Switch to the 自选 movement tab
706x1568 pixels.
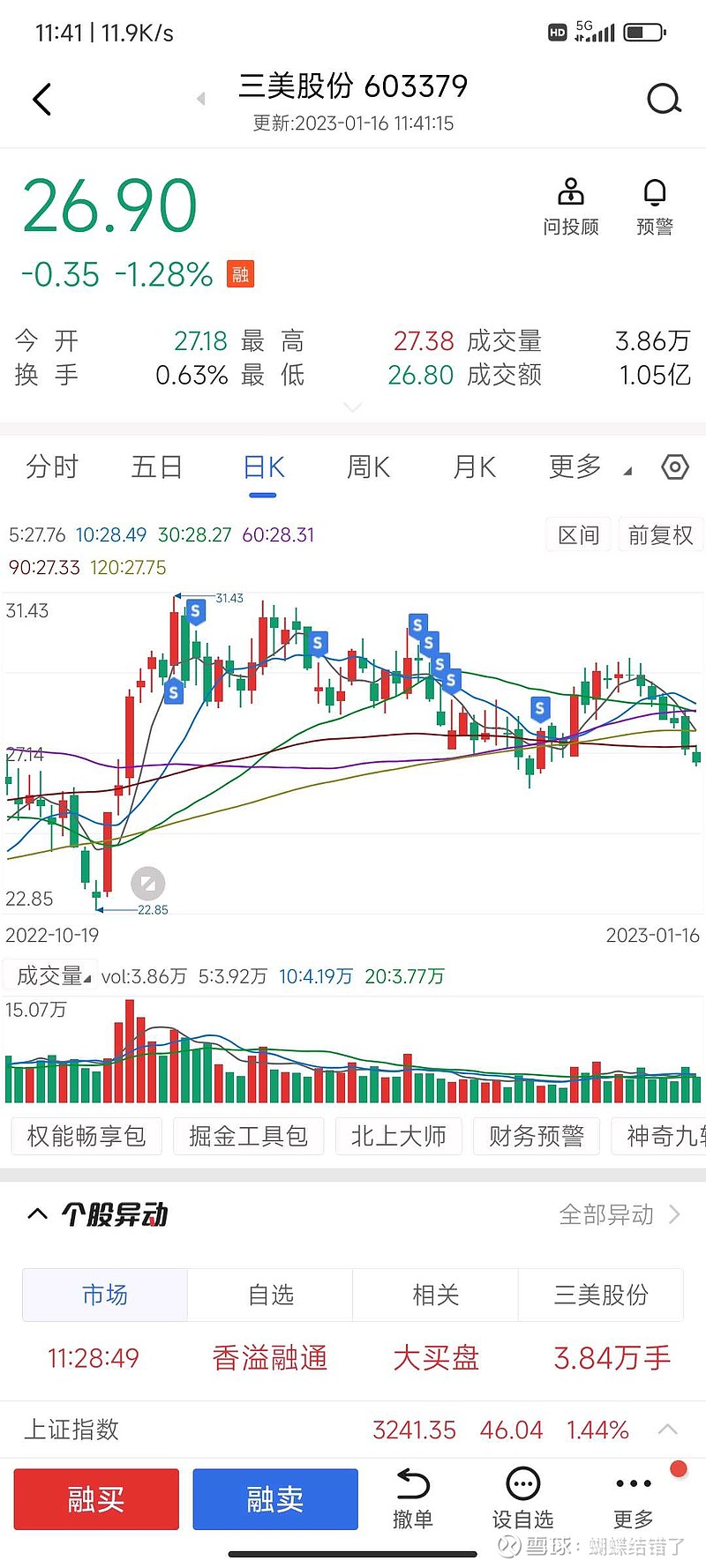point(270,1295)
